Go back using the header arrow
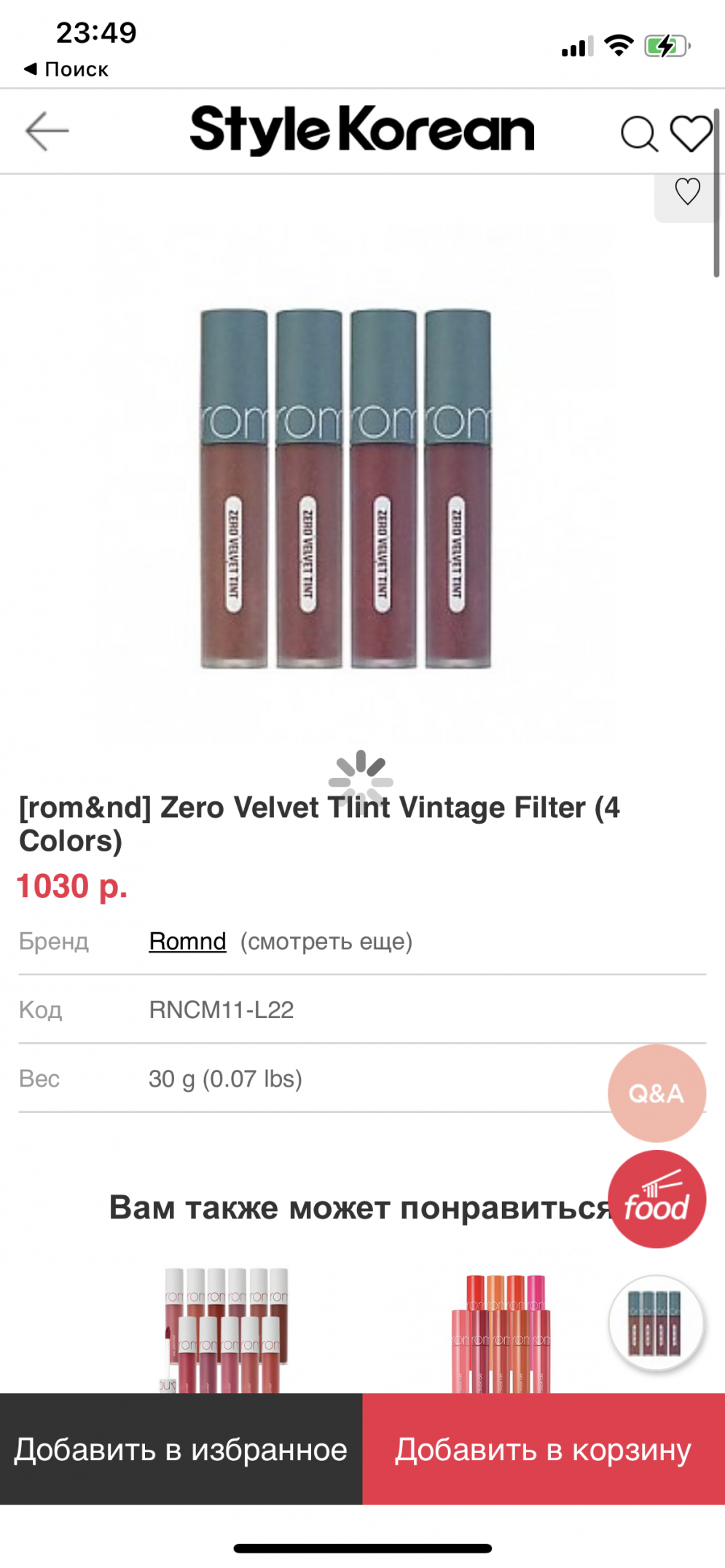The height and width of the screenshot is (1568, 725). (x=47, y=131)
